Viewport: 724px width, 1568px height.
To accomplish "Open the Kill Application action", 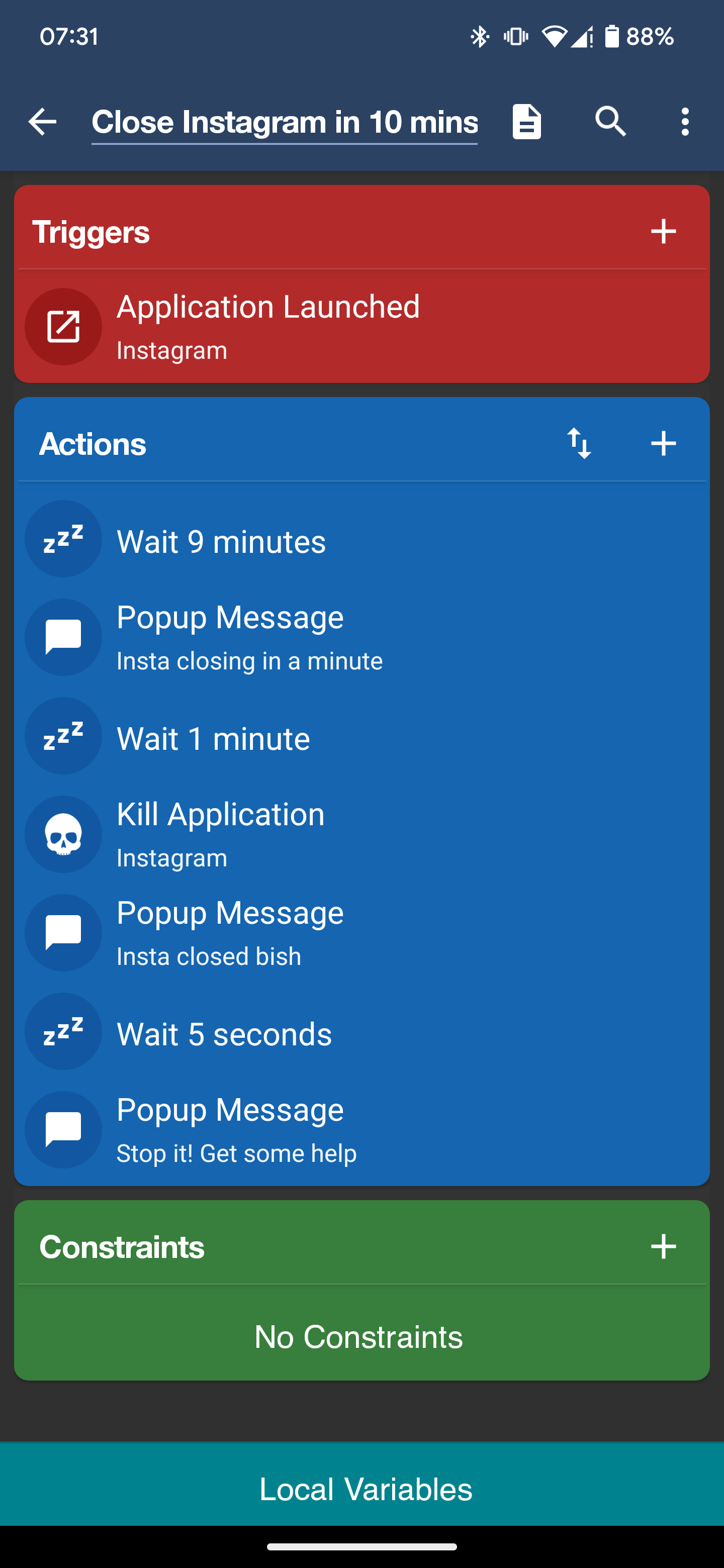I will click(x=361, y=835).
